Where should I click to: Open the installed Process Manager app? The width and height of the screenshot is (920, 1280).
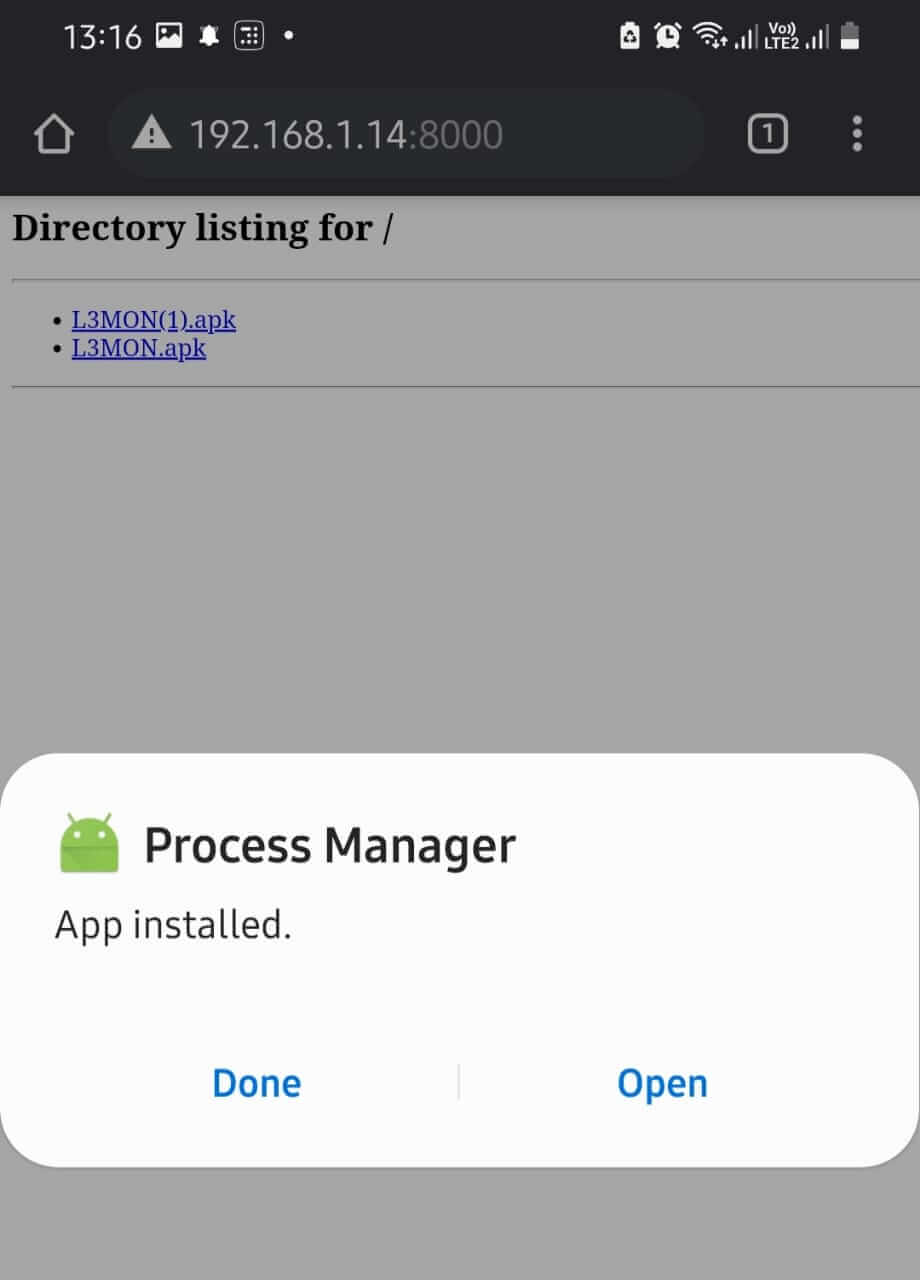coord(662,1084)
